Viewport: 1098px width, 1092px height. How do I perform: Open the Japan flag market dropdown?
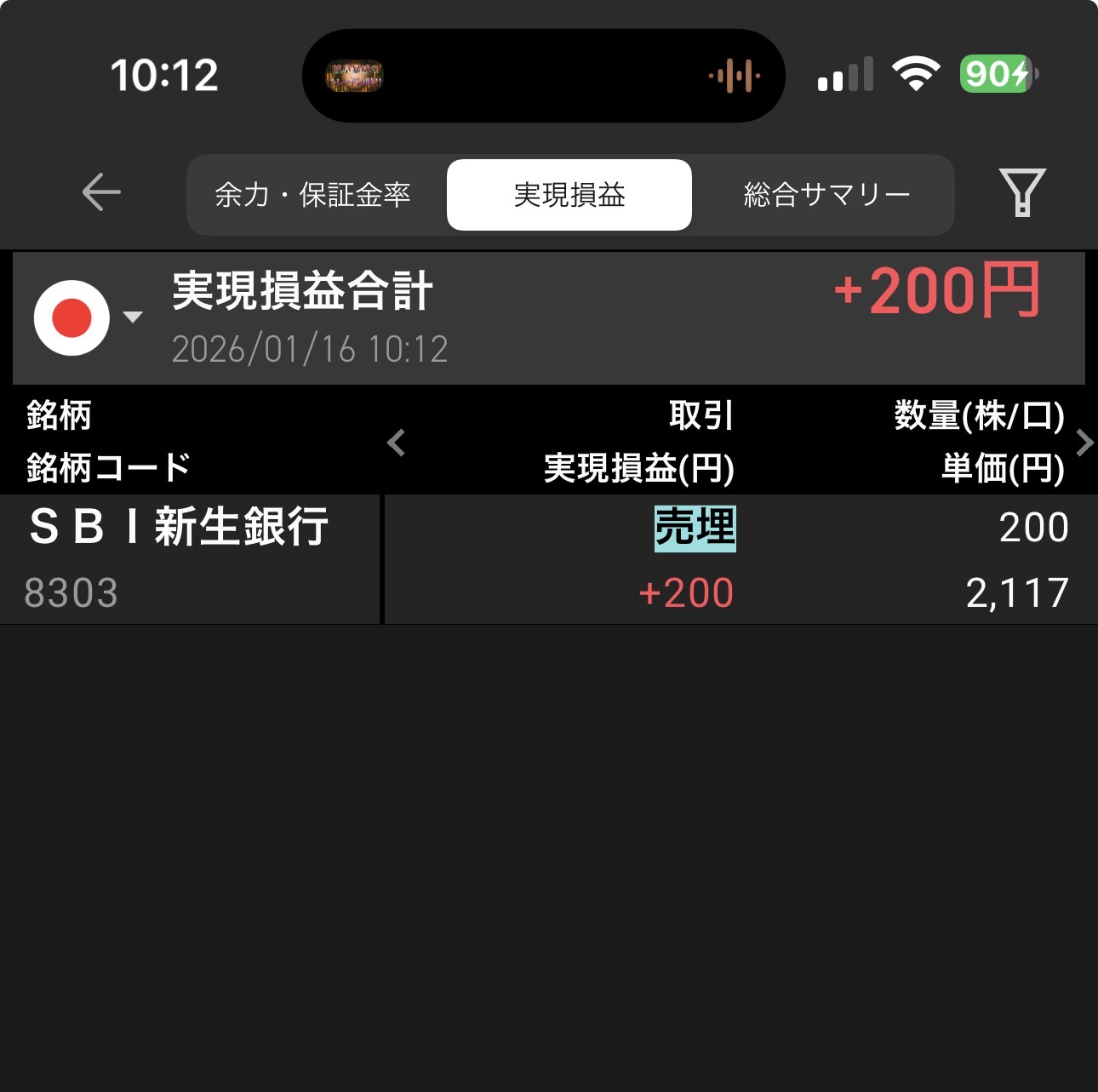[x=87, y=317]
